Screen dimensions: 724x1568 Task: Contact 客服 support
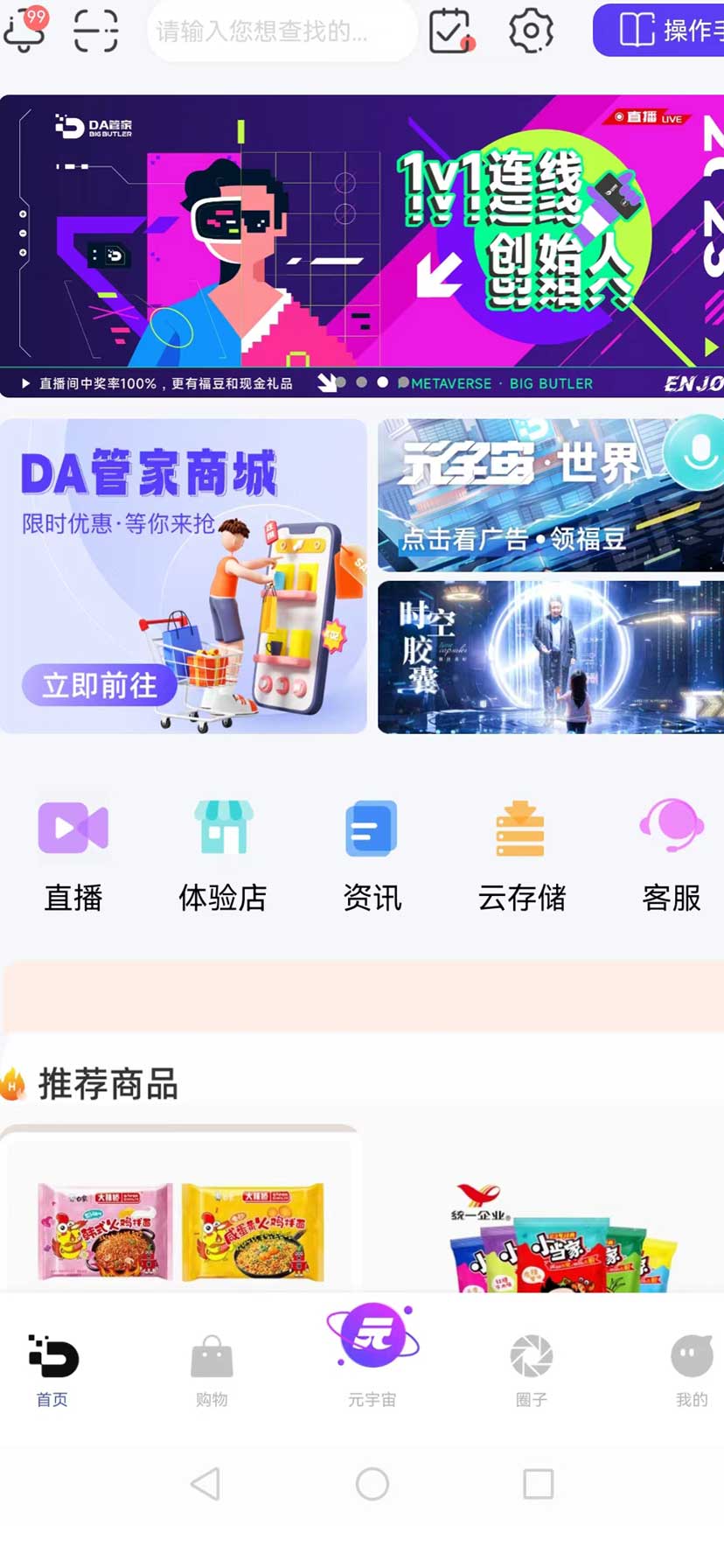[671, 855]
